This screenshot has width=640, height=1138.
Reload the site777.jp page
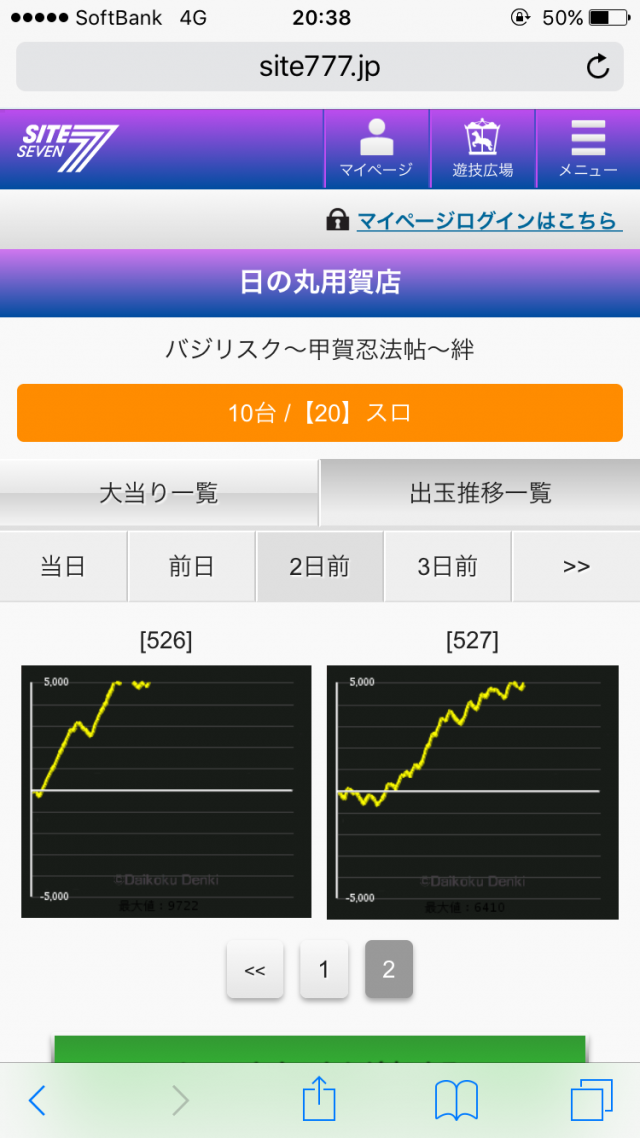click(597, 68)
